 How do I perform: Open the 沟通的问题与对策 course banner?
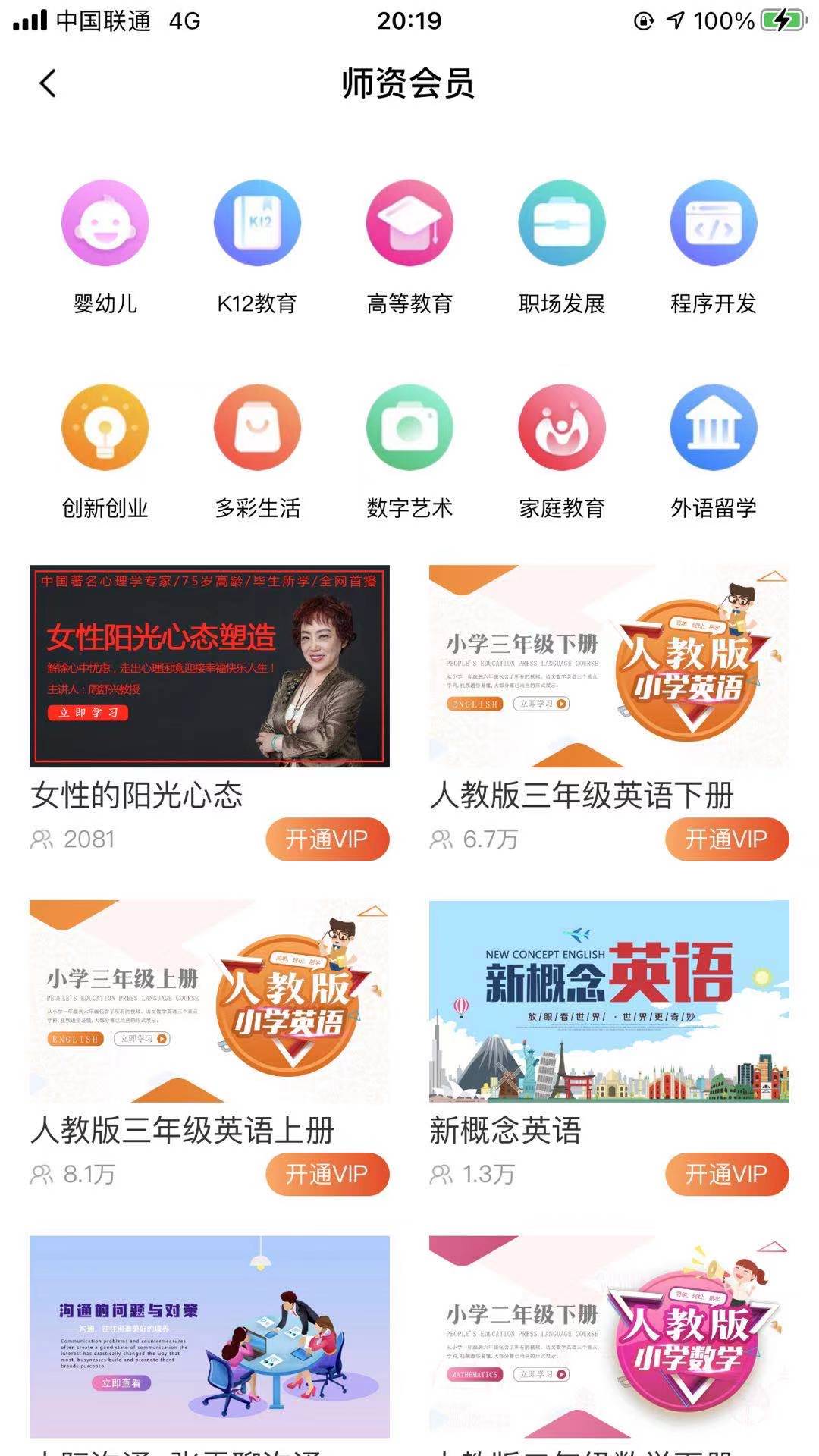click(209, 1336)
